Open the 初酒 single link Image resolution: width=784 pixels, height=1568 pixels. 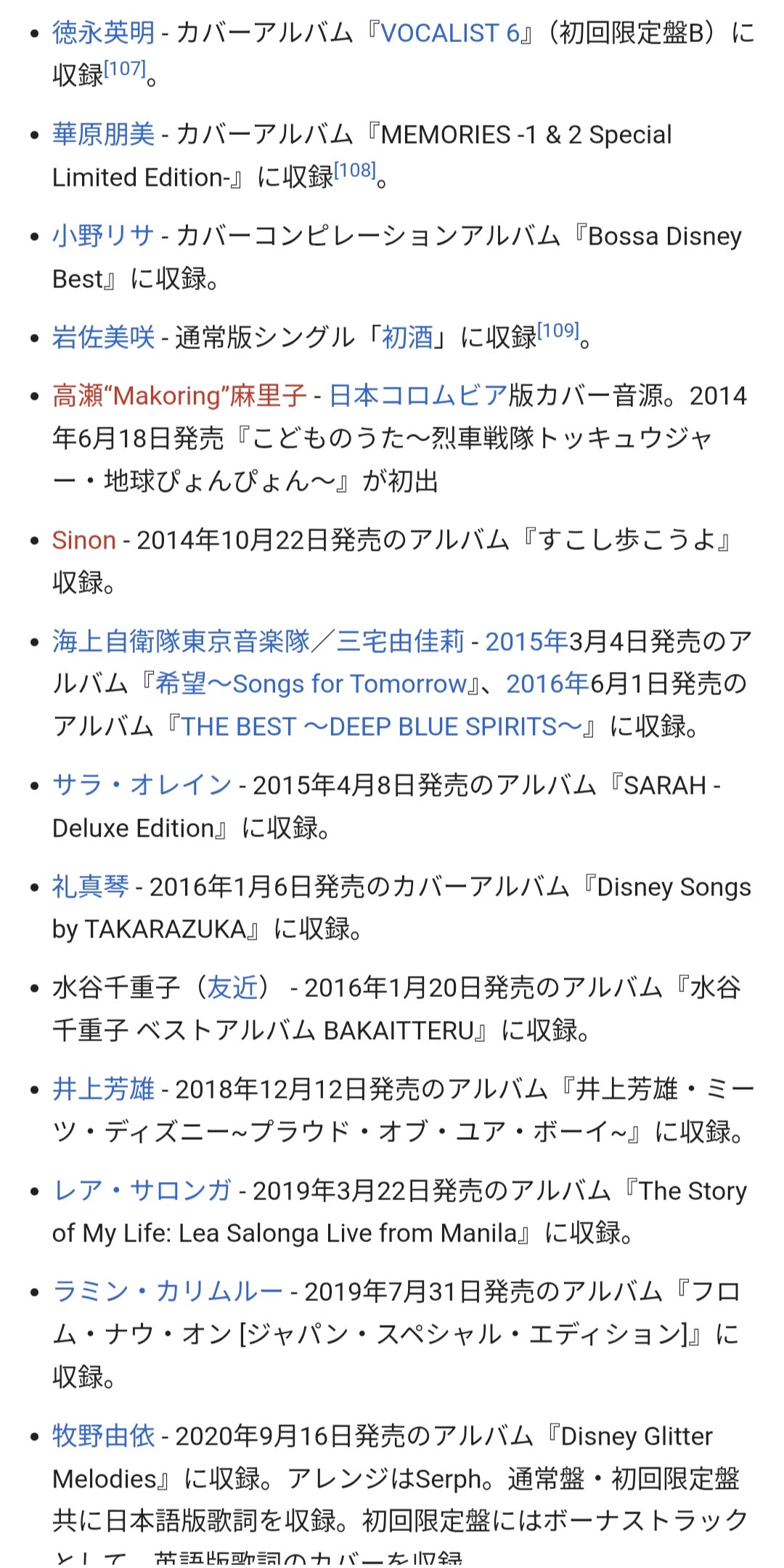pyautogui.click(x=407, y=337)
